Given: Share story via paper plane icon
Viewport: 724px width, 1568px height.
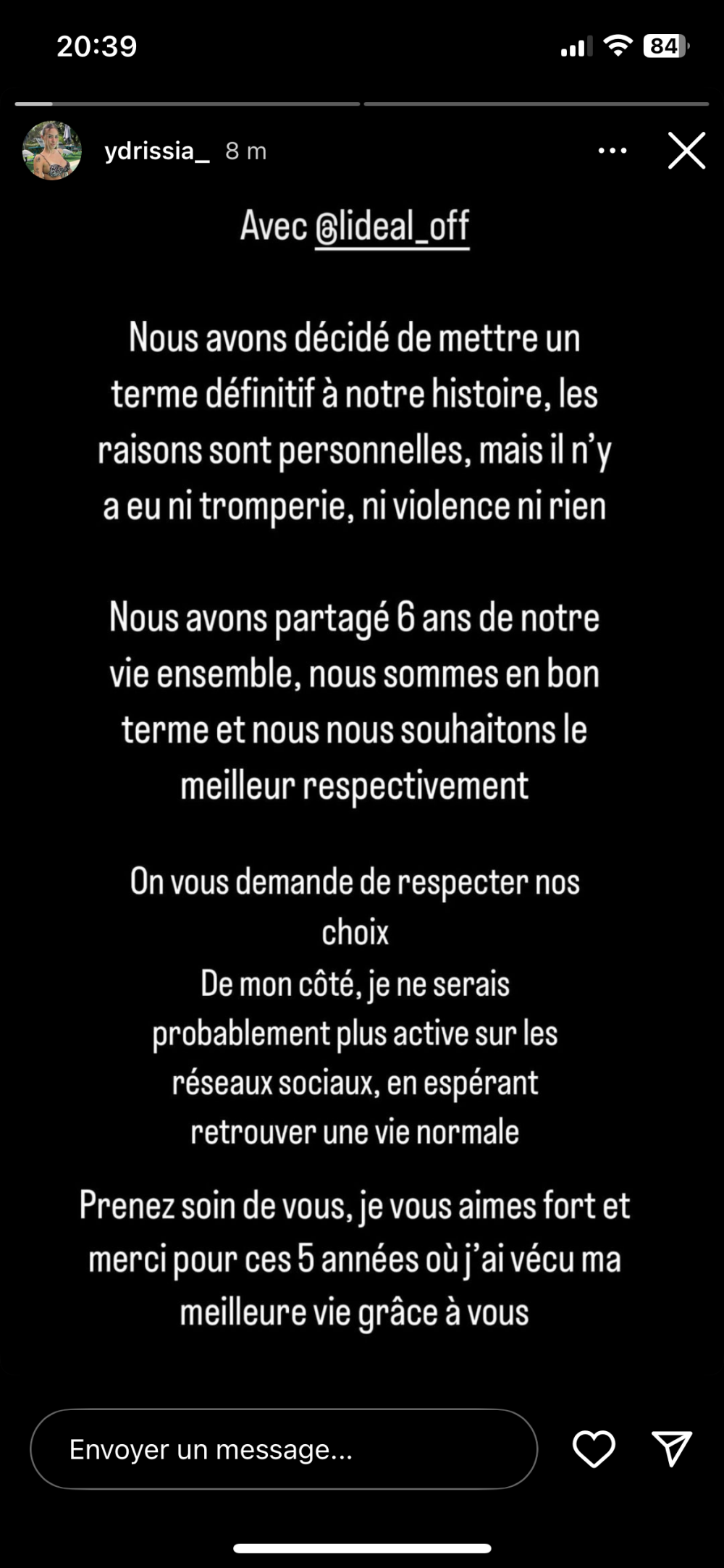Looking at the screenshot, I should [672, 1449].
